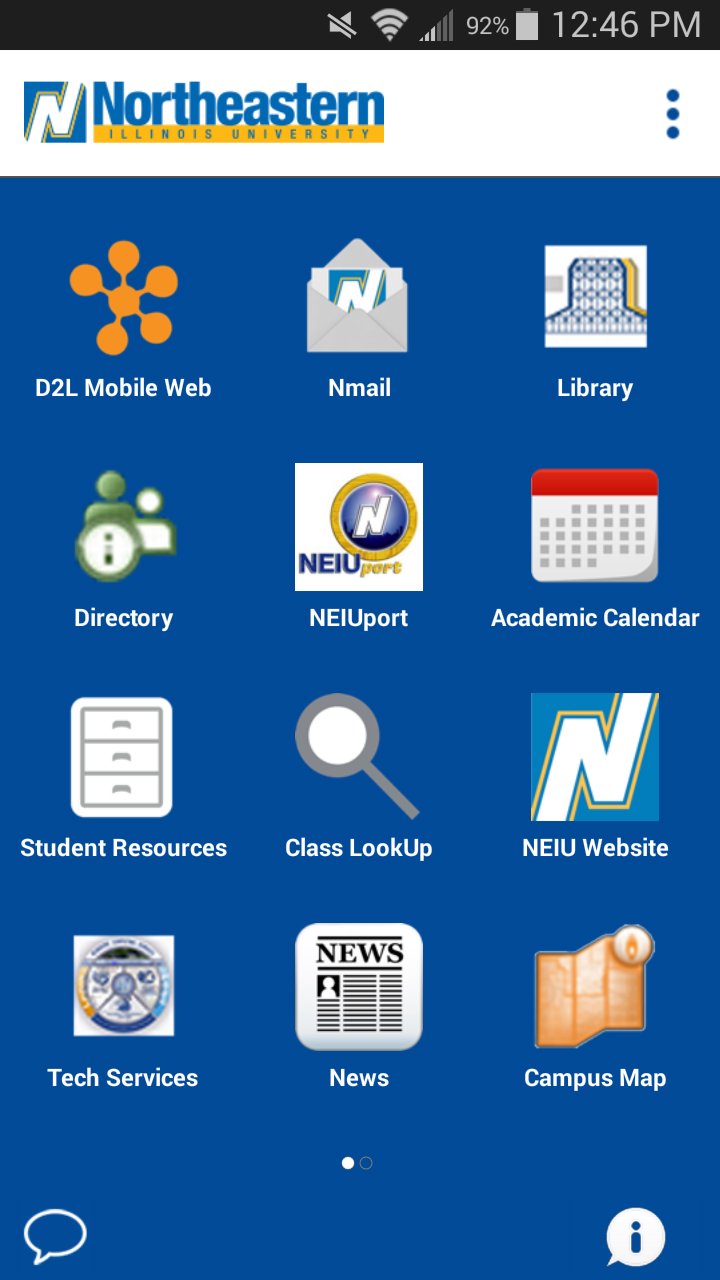
Task: Start a Class LookUp search
Action: 358,757
